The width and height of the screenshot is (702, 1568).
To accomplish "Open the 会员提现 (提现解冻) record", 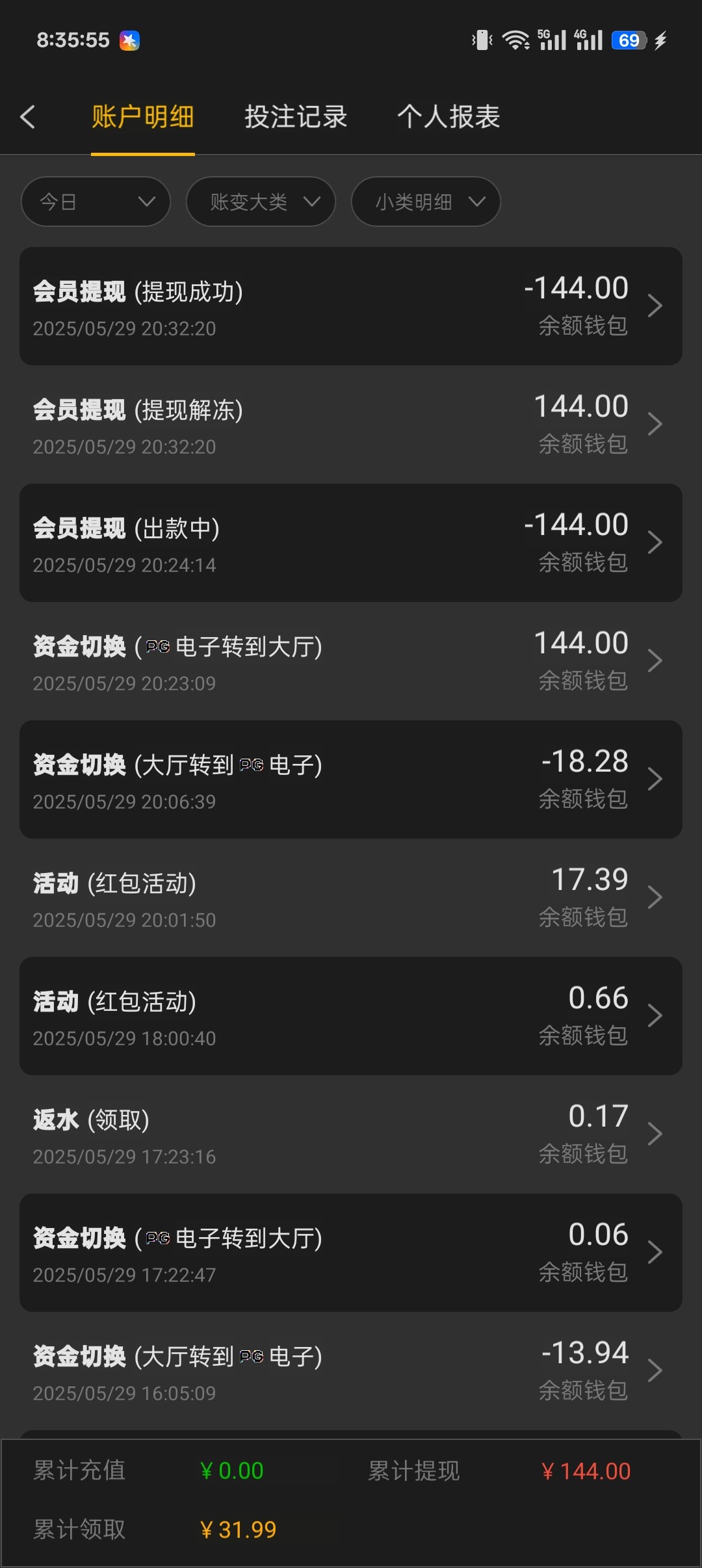I will [351, 424].
